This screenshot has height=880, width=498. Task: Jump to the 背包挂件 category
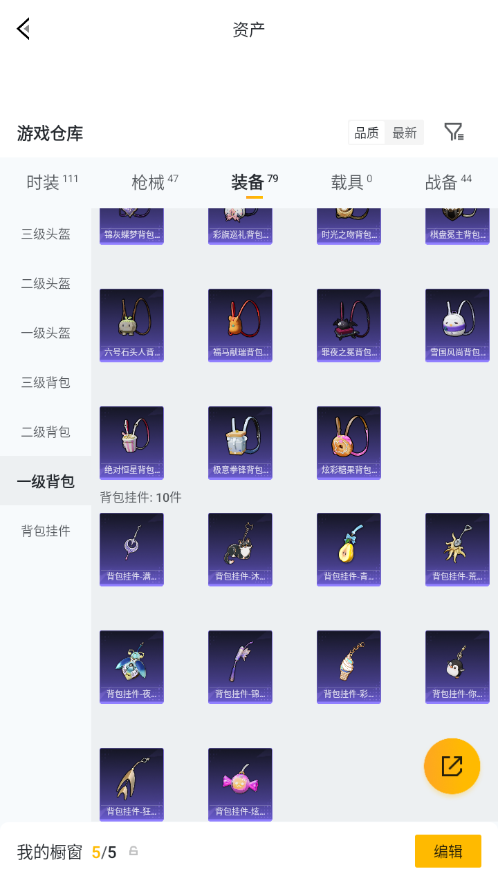[45, 530]
